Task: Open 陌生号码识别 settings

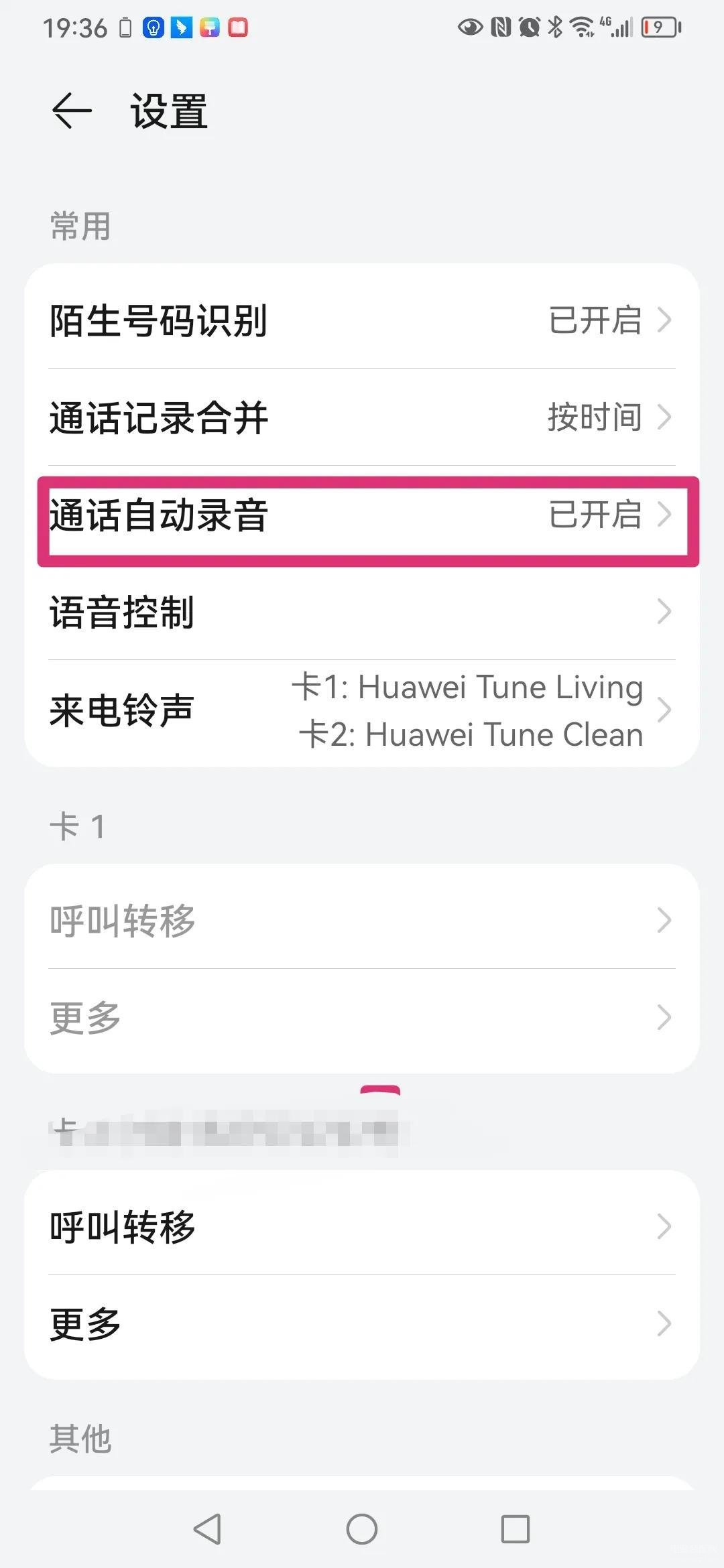Action: [x=362, y=320]
